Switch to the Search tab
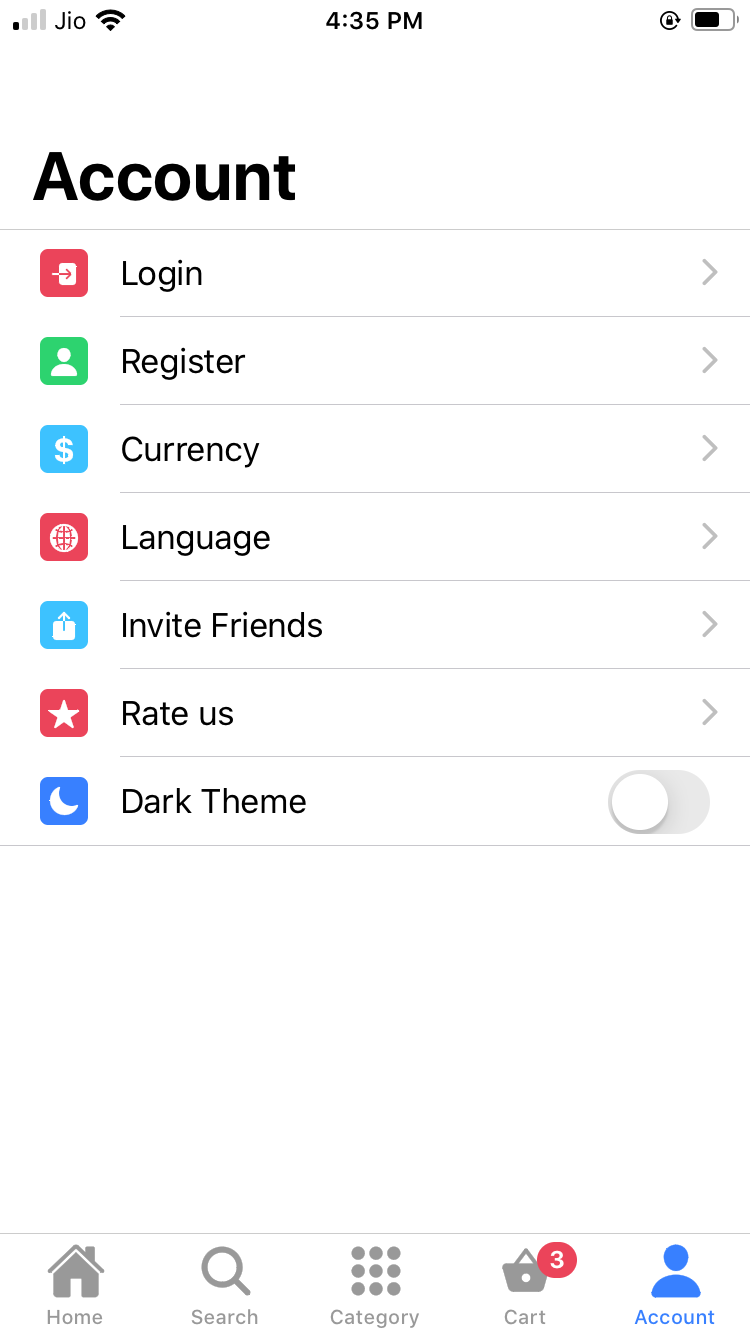 (x=225, y=1285)
